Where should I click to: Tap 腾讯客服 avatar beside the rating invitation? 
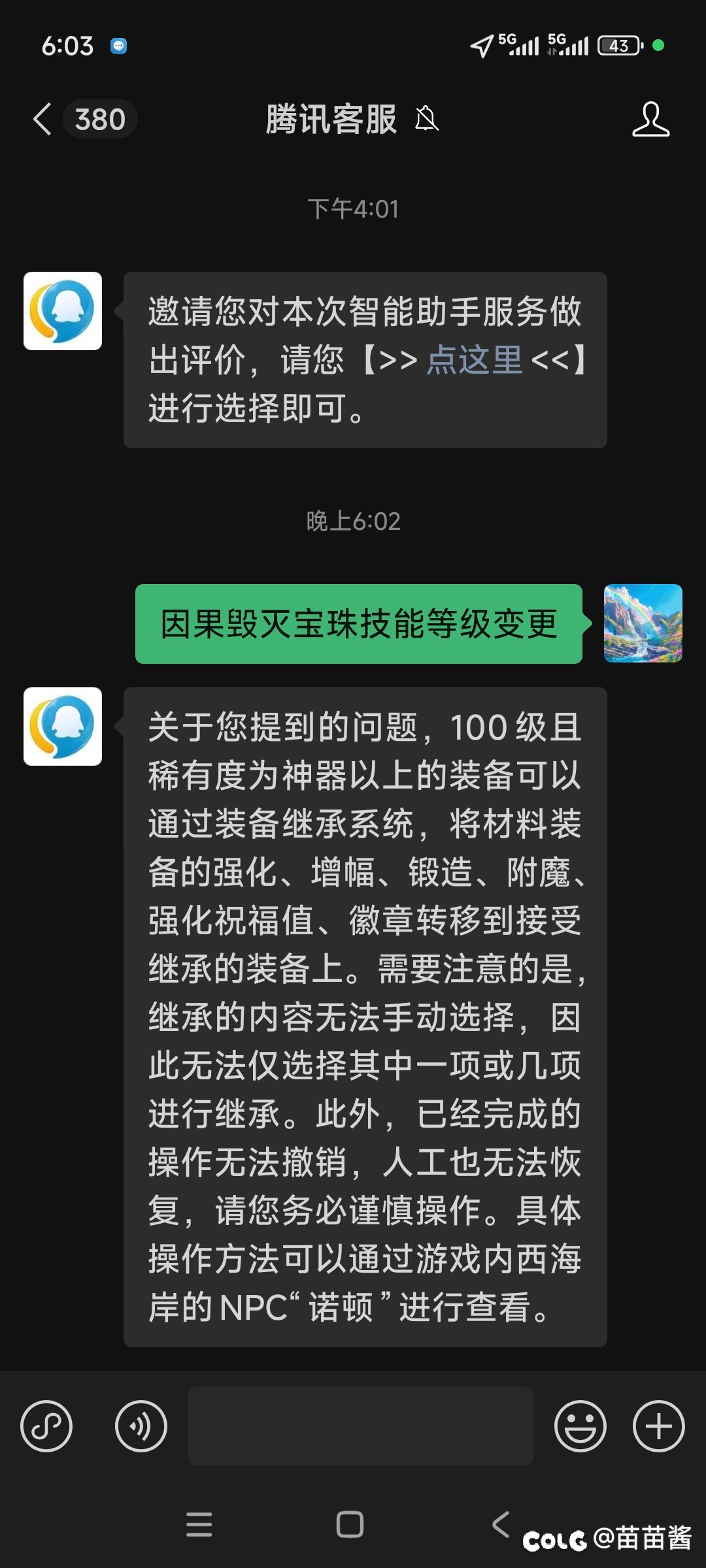[x=63, y=311]
